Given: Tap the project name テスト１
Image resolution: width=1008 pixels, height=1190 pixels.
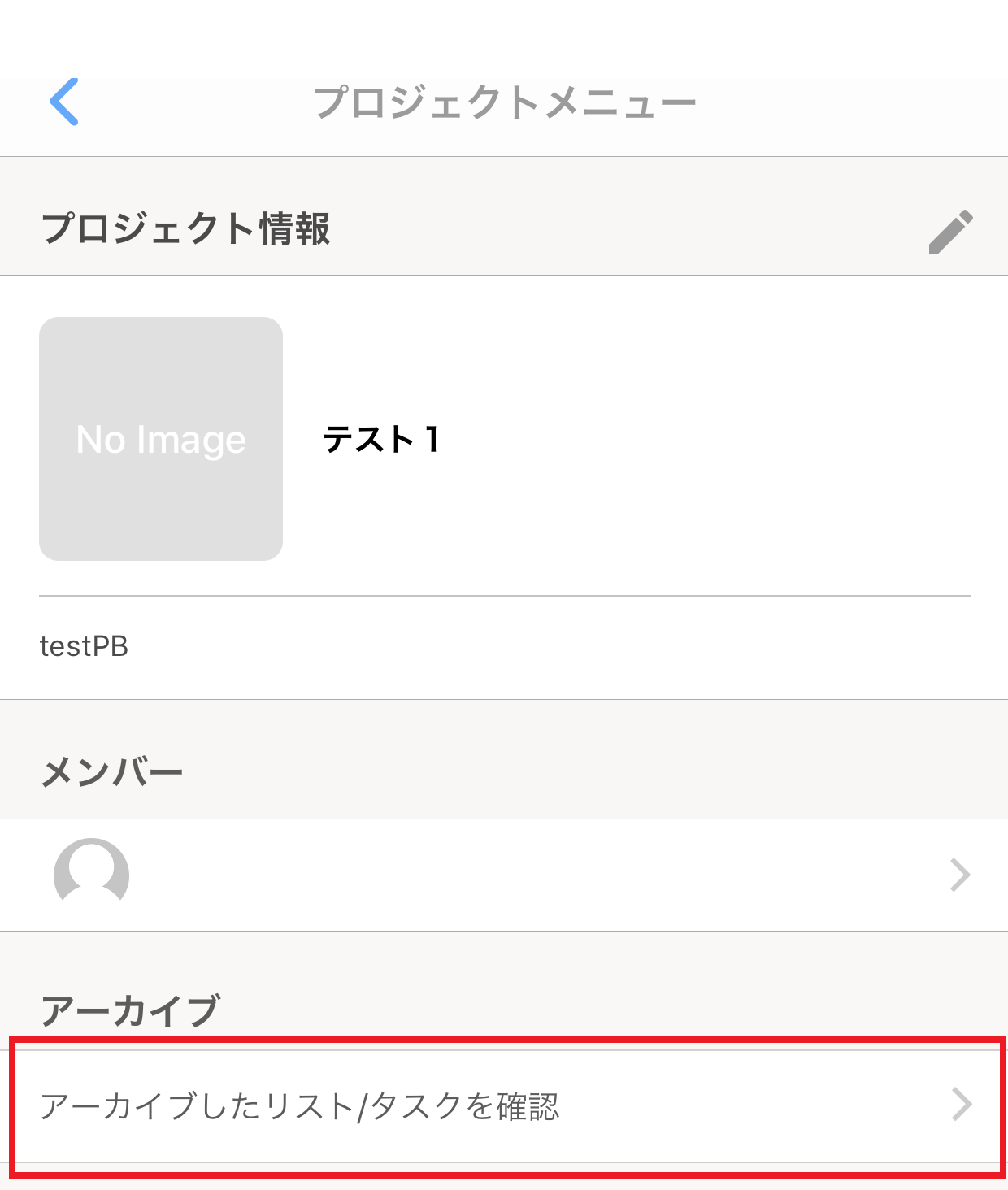Looking at the screenshot, I should [382, 439].
